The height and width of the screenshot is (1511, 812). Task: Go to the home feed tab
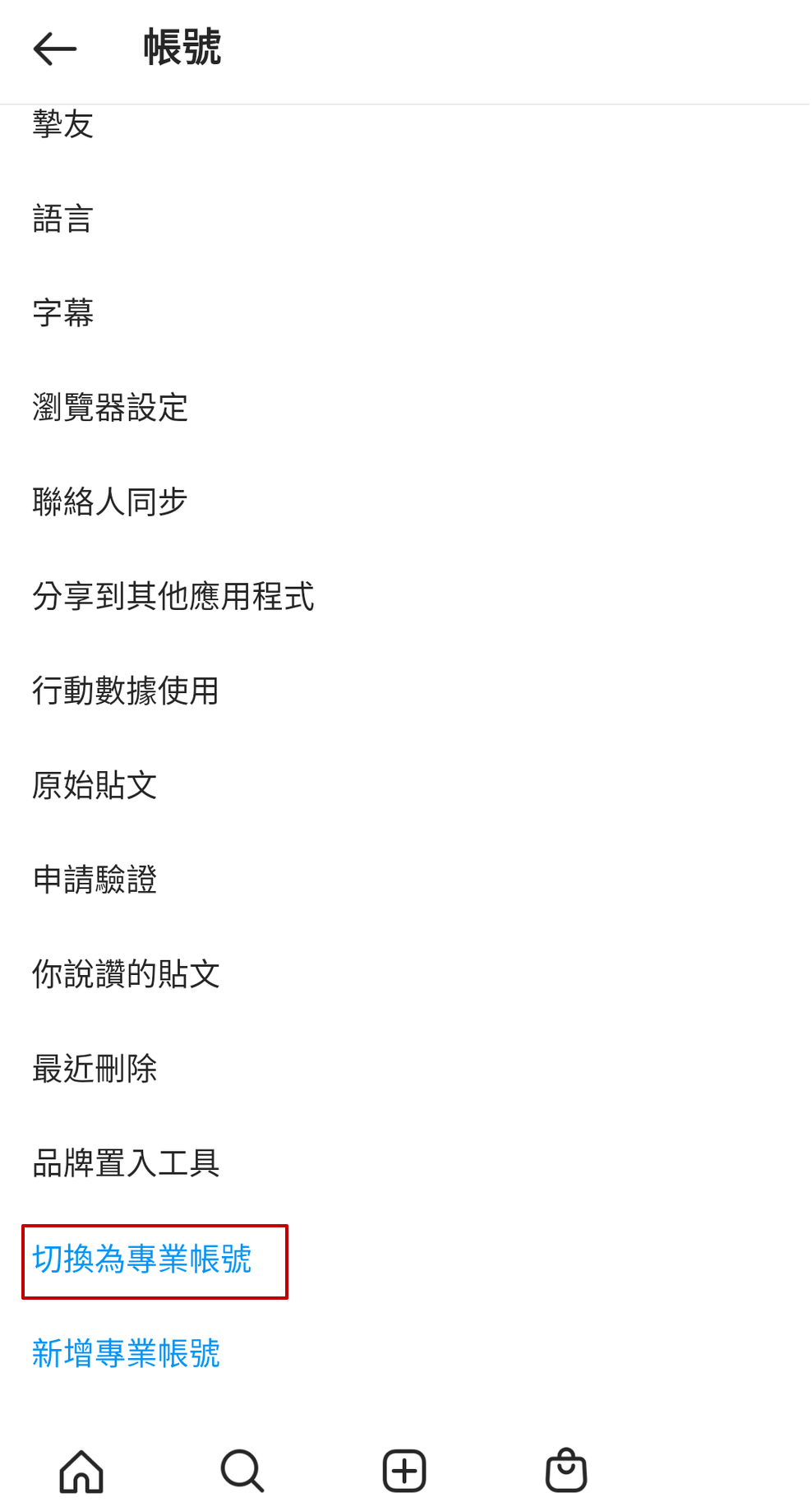[81, 1471]
